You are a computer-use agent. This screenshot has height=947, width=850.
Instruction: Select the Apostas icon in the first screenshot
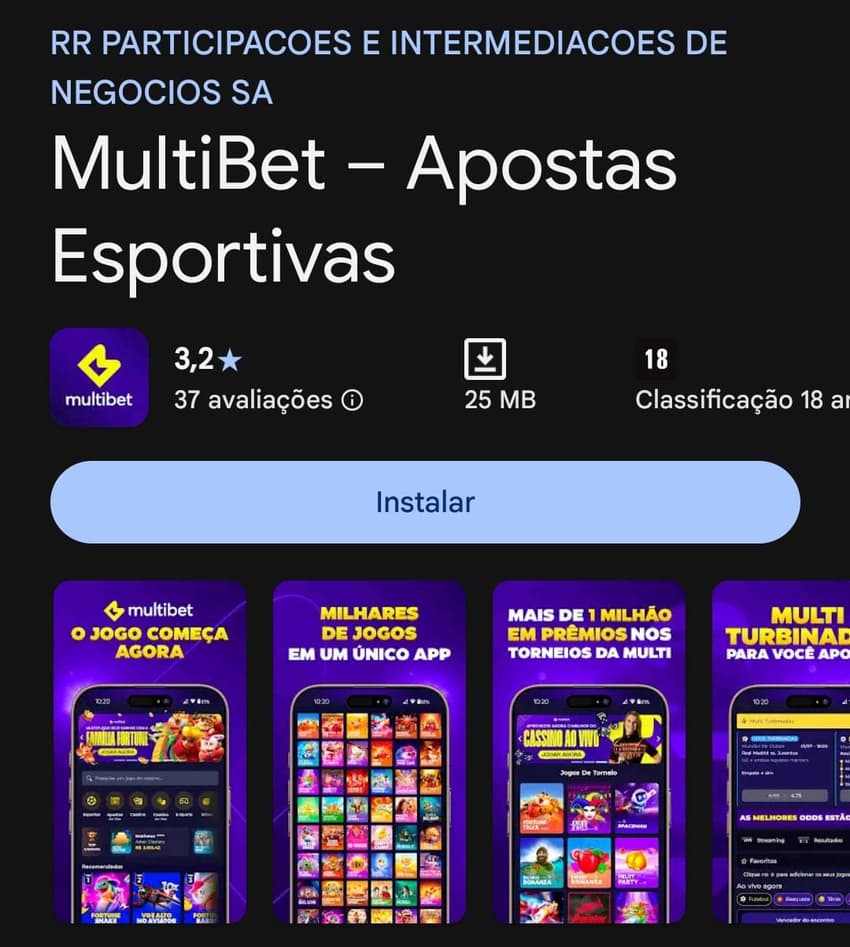point(114,802)
